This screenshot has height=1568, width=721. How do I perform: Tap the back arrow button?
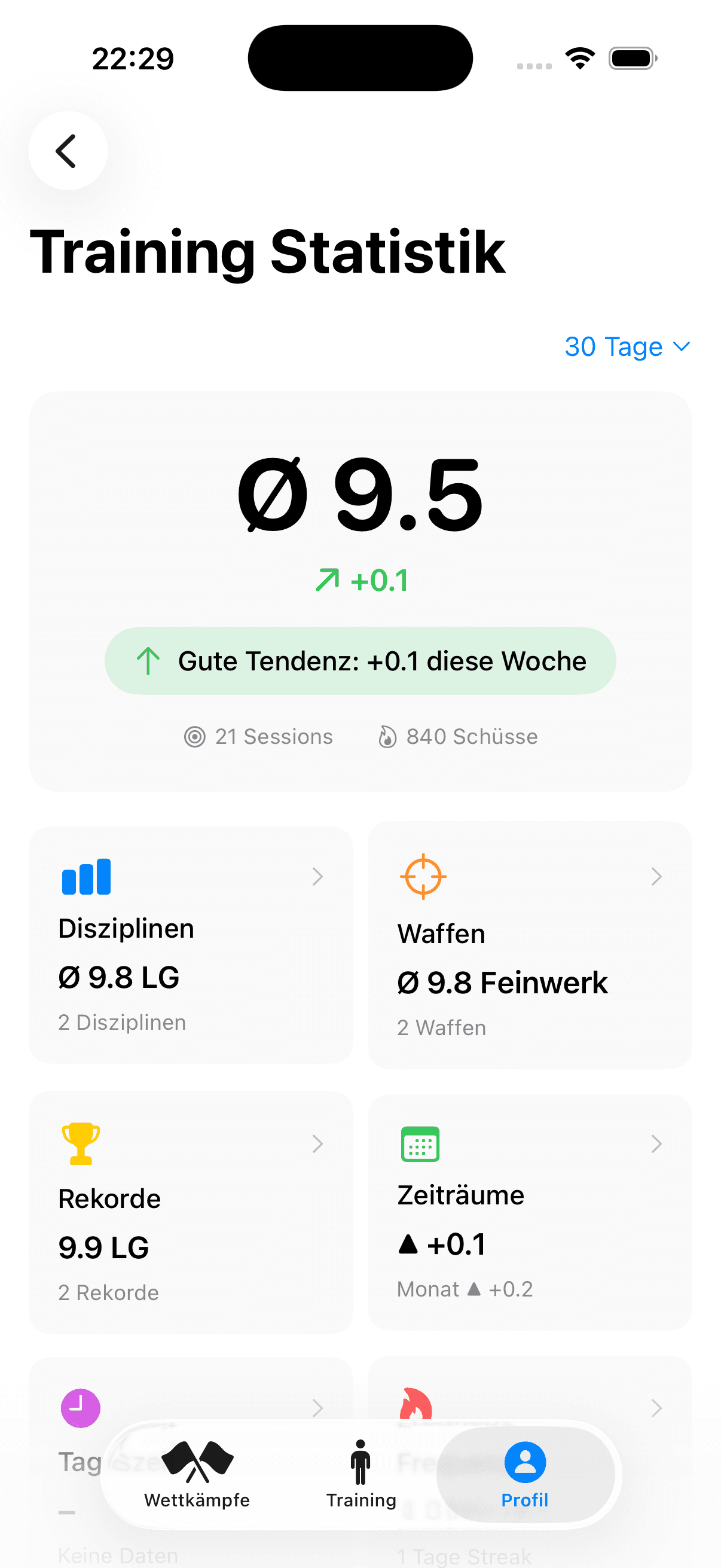[68, 150]
